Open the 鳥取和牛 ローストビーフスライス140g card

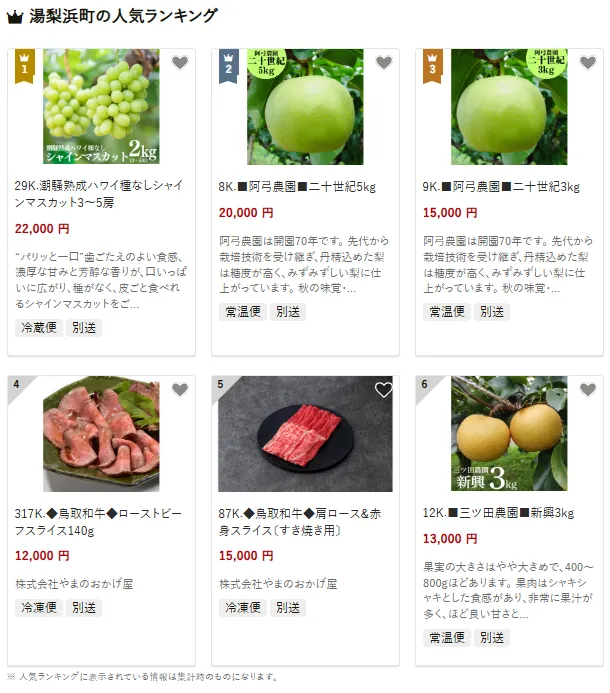[x=98, y=521]
